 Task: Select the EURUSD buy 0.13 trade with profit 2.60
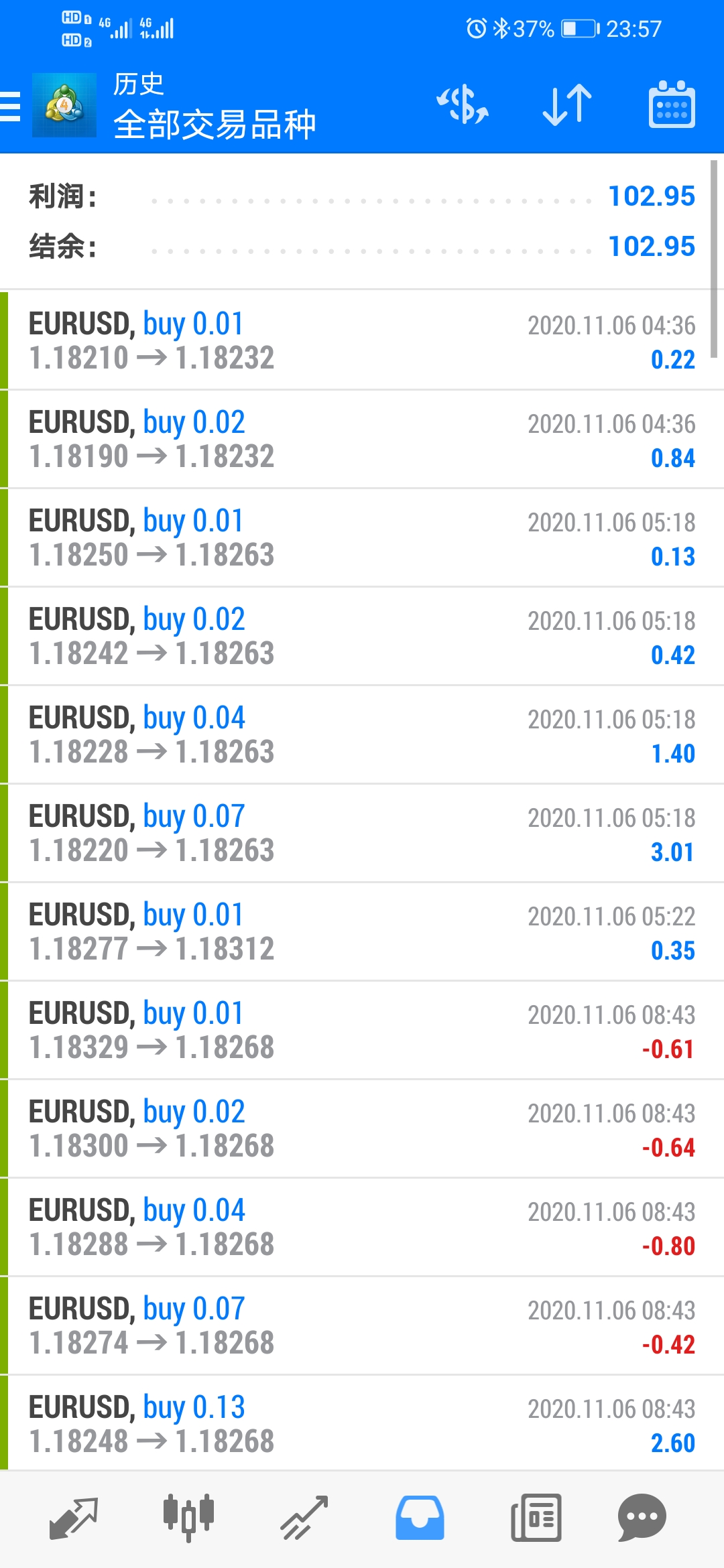click(362, 1425)
